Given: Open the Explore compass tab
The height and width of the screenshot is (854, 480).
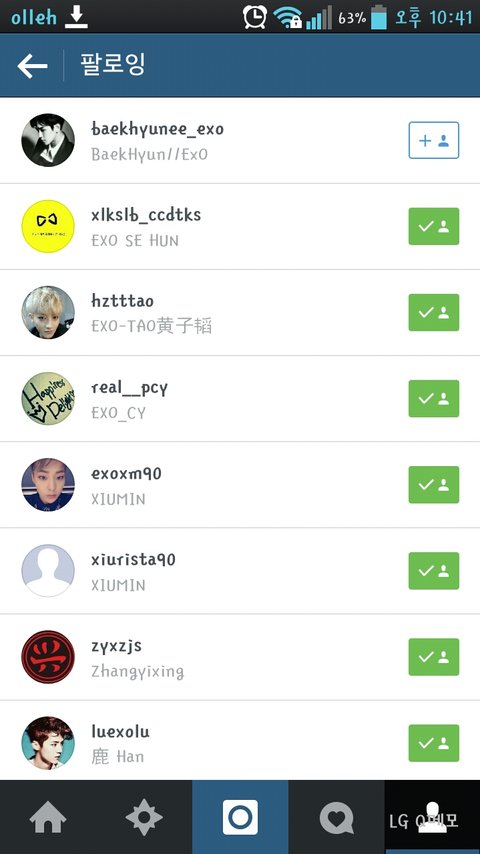Looking at the screenshot, I should click(144, 817).
